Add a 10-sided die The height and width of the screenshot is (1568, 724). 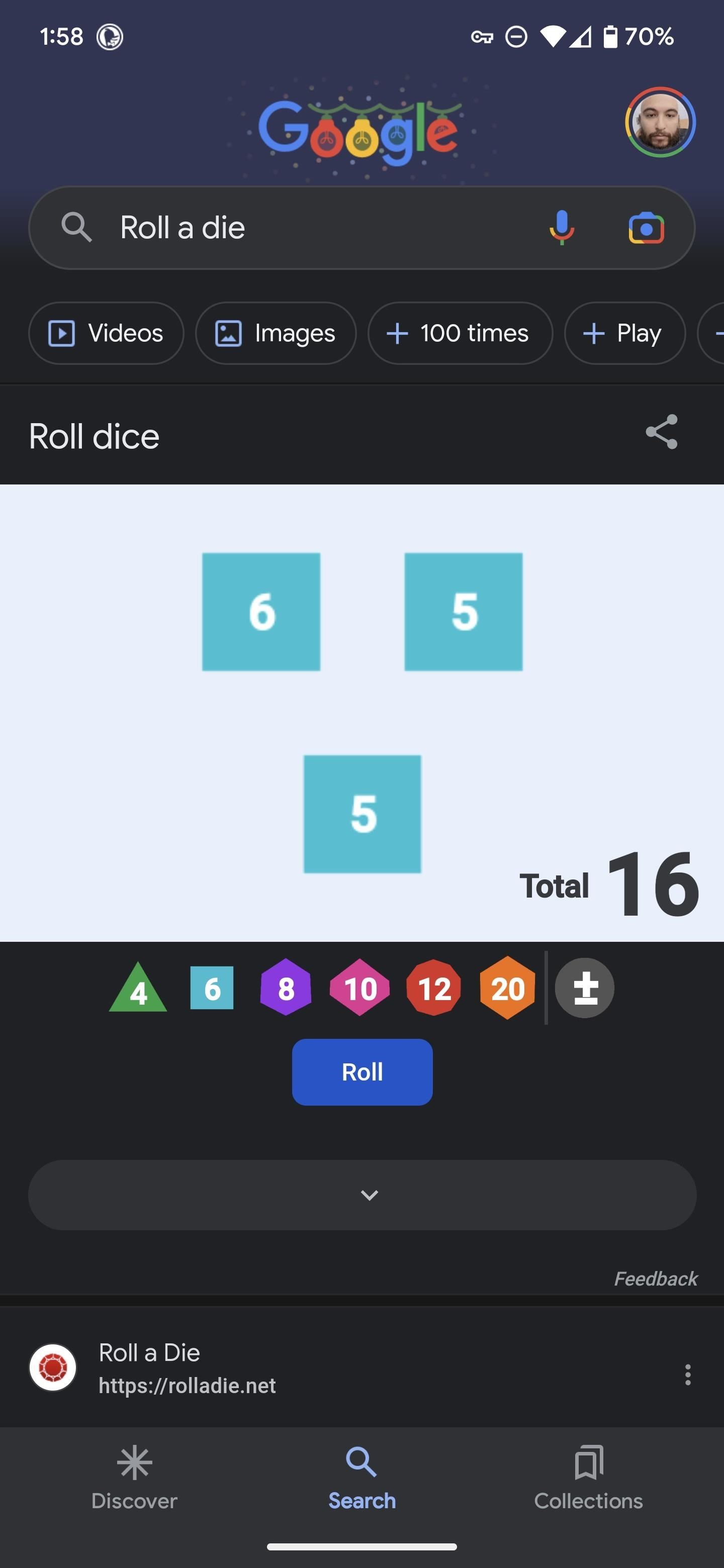[x=360, y=988]
